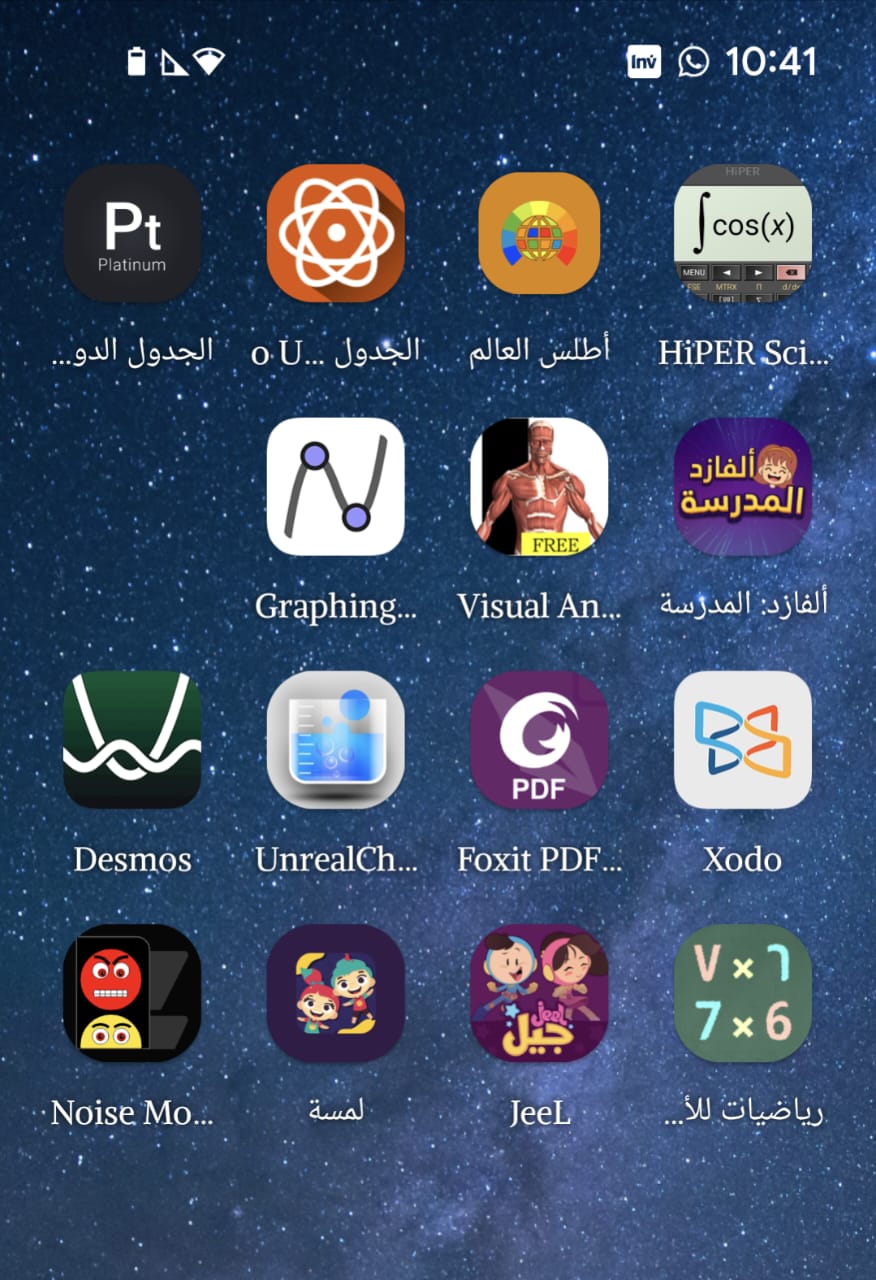Screen dimensions: 876x1280
Task: Open the رياضيات multiplication app
Action: 742,993
